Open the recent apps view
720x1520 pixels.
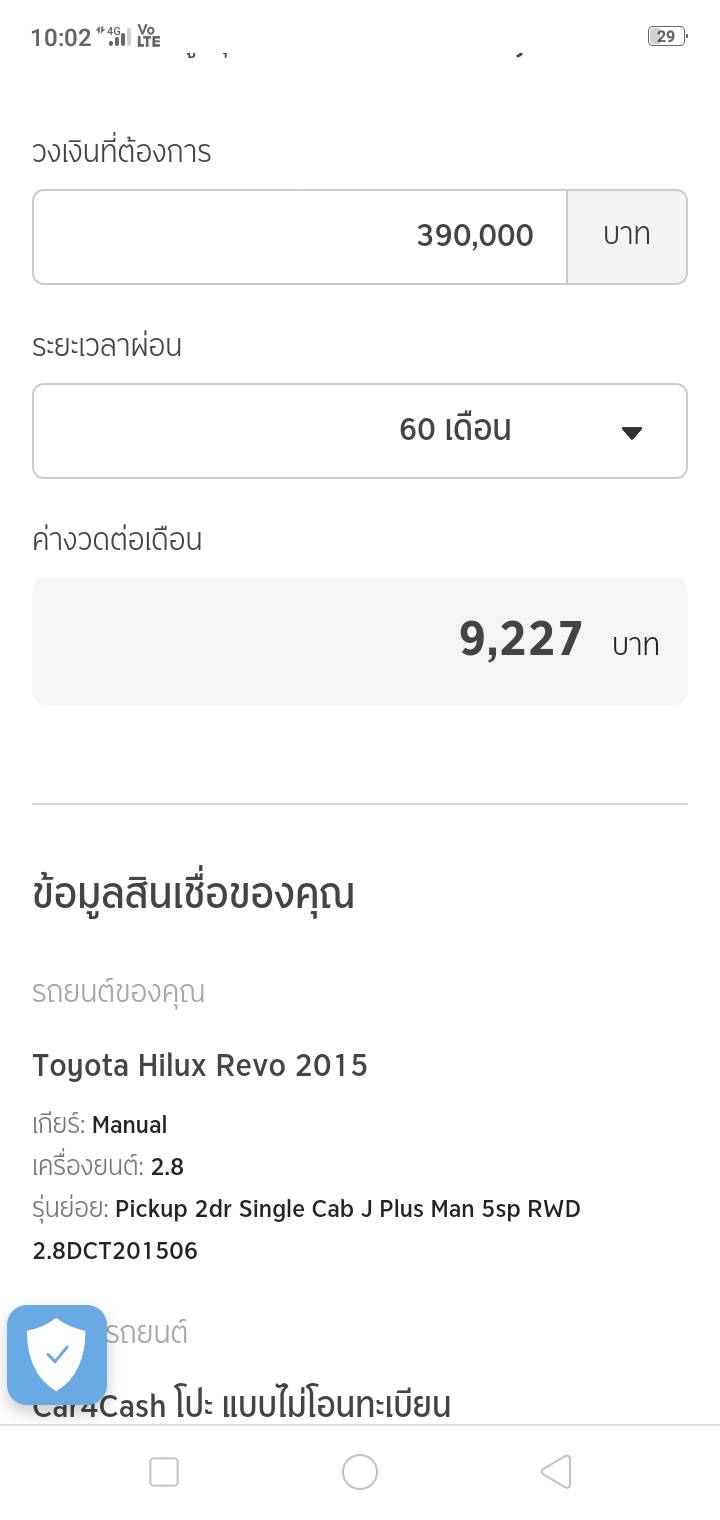tap(164, 1472)
